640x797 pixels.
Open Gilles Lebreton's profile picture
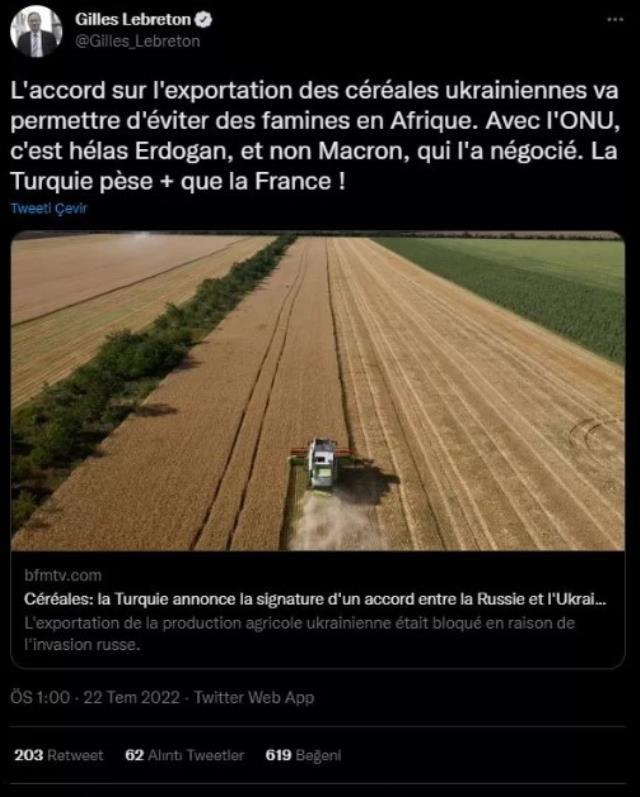click(35, 31)
